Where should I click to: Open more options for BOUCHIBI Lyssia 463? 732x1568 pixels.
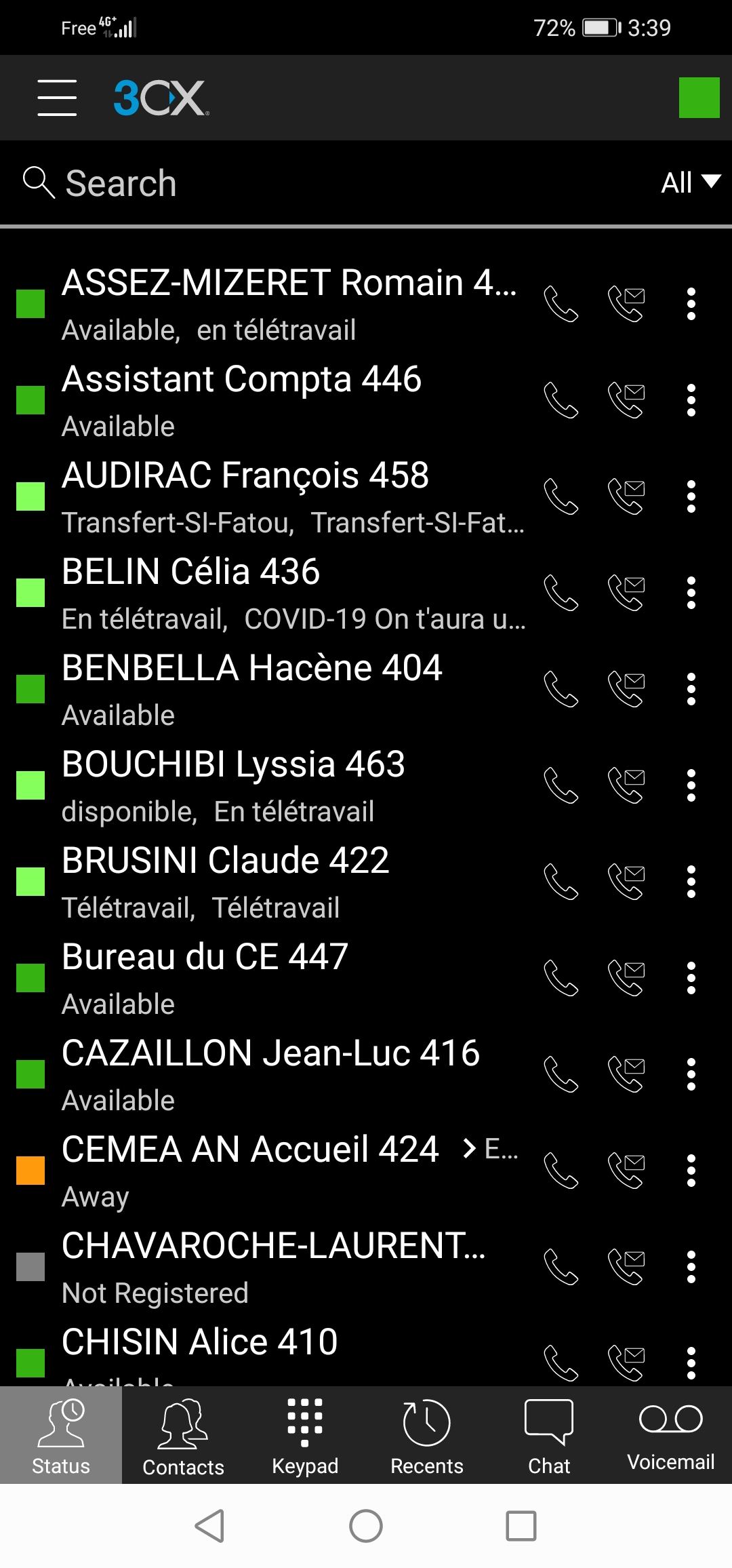[691, 785]
